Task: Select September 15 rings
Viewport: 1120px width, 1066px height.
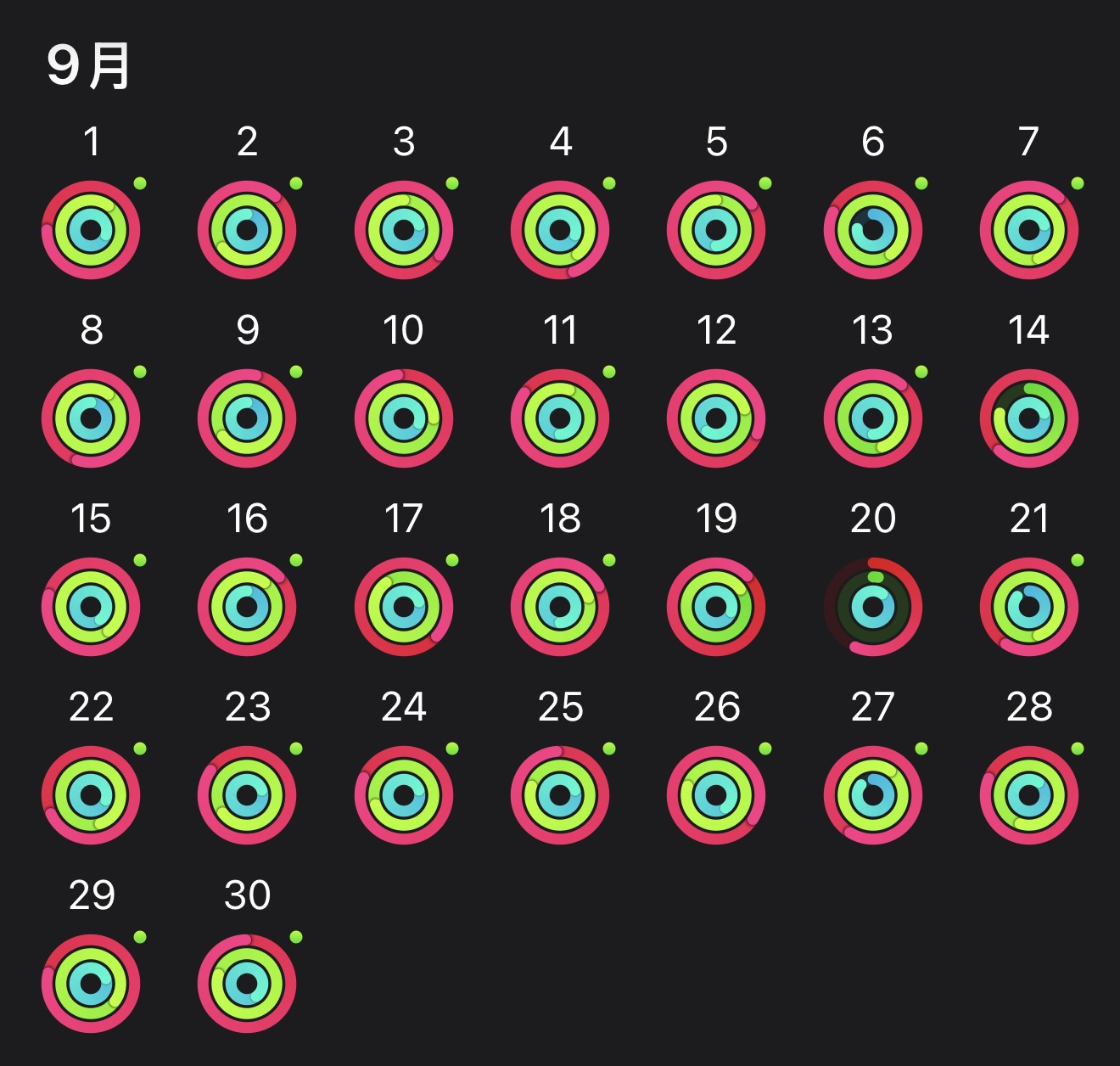Action: click(91, 607)
